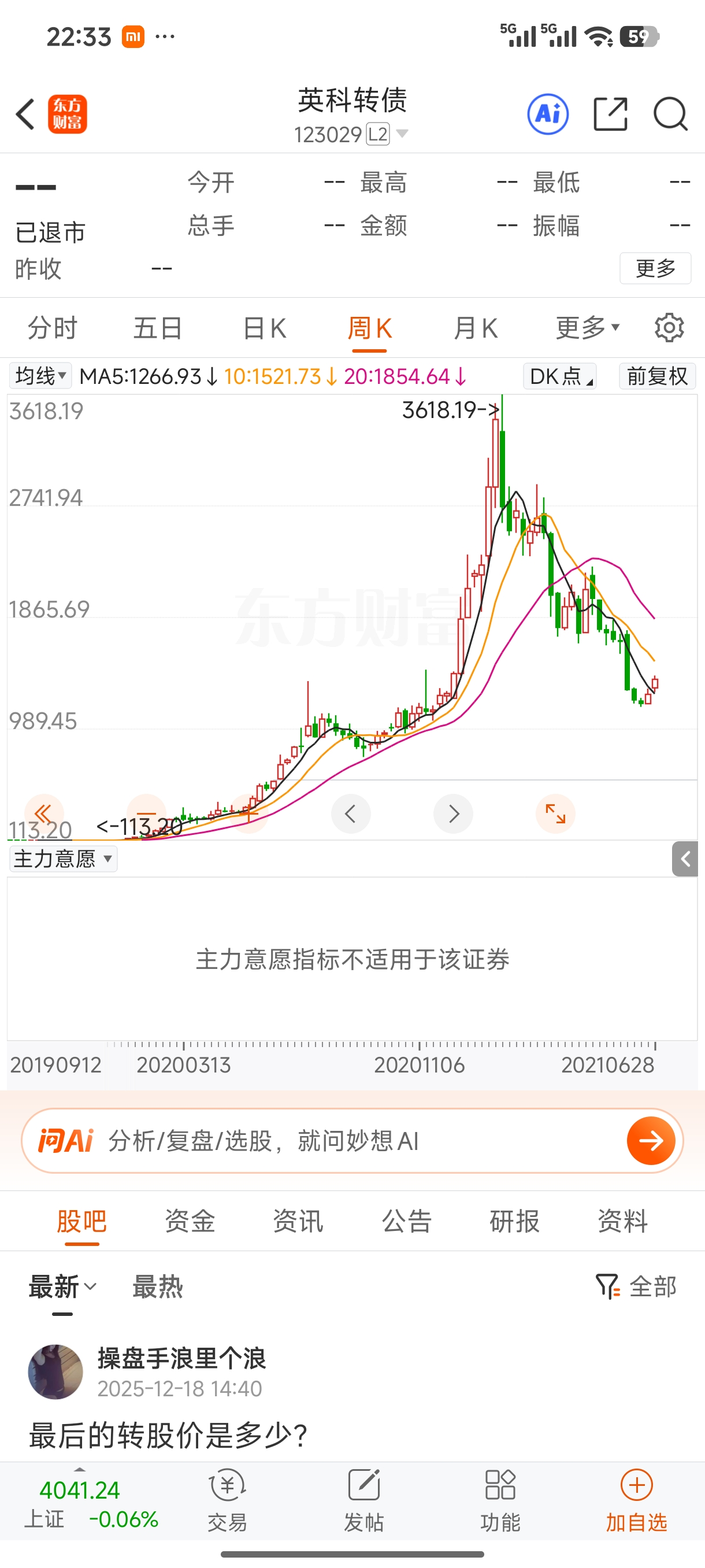Open the 全部 filter
The height and width of the screenshot is (1568, 705).
(x=636, y=1287)
